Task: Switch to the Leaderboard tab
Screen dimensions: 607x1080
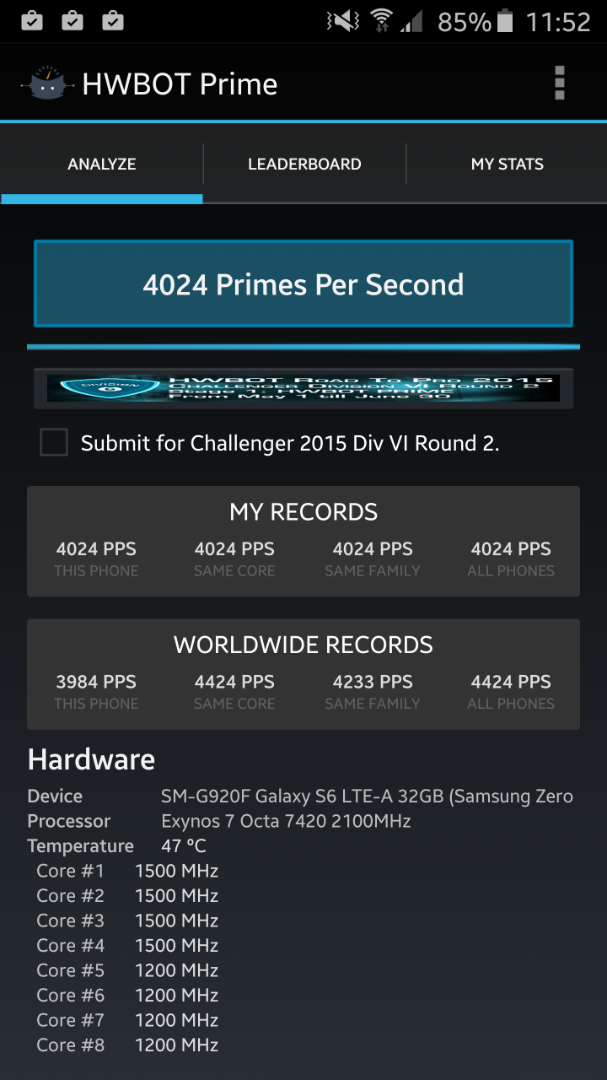Action: pyautogui.click(x=305, y=164)
